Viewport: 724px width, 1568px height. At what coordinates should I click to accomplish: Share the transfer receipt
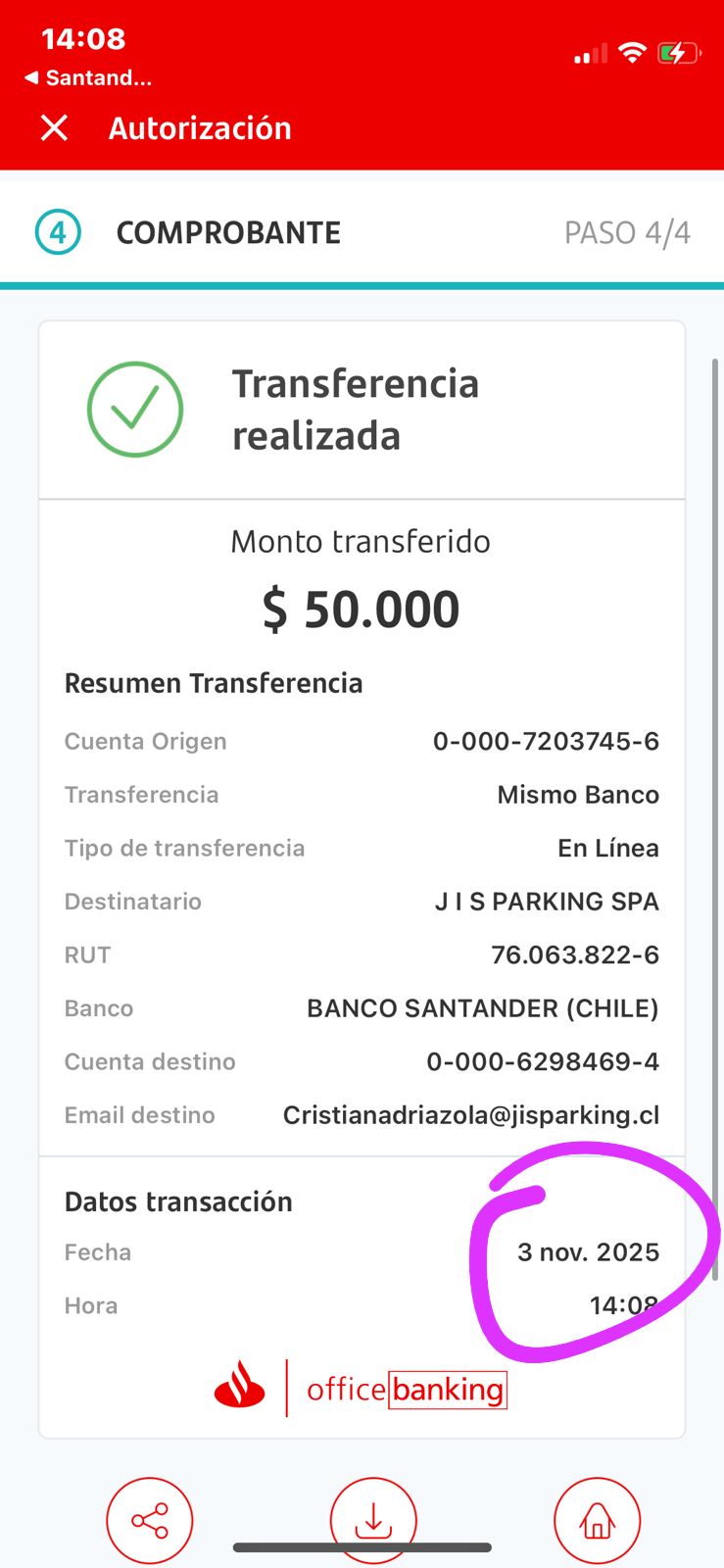pos(150,1520)
